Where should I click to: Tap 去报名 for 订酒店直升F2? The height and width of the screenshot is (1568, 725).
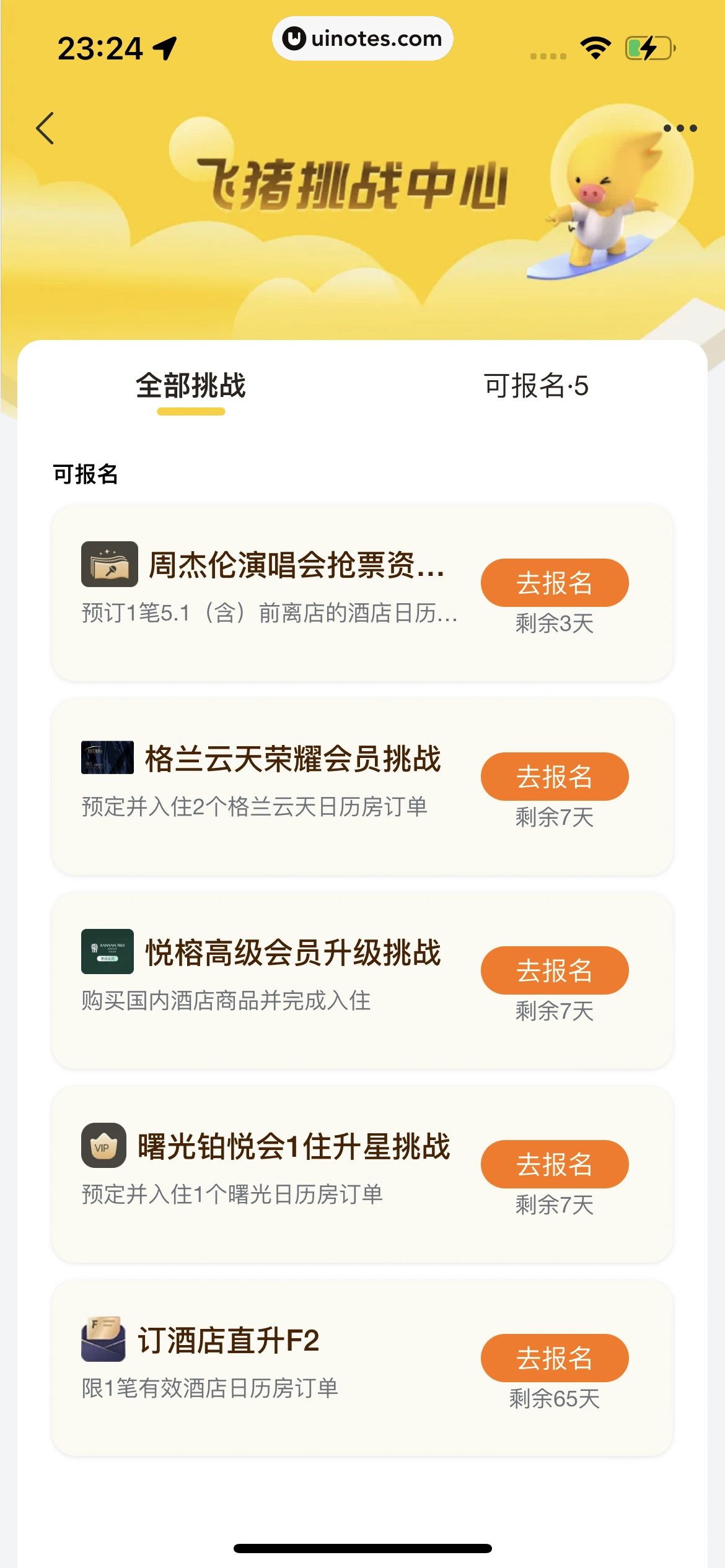pyautogui.click(x=554, y=1358)
